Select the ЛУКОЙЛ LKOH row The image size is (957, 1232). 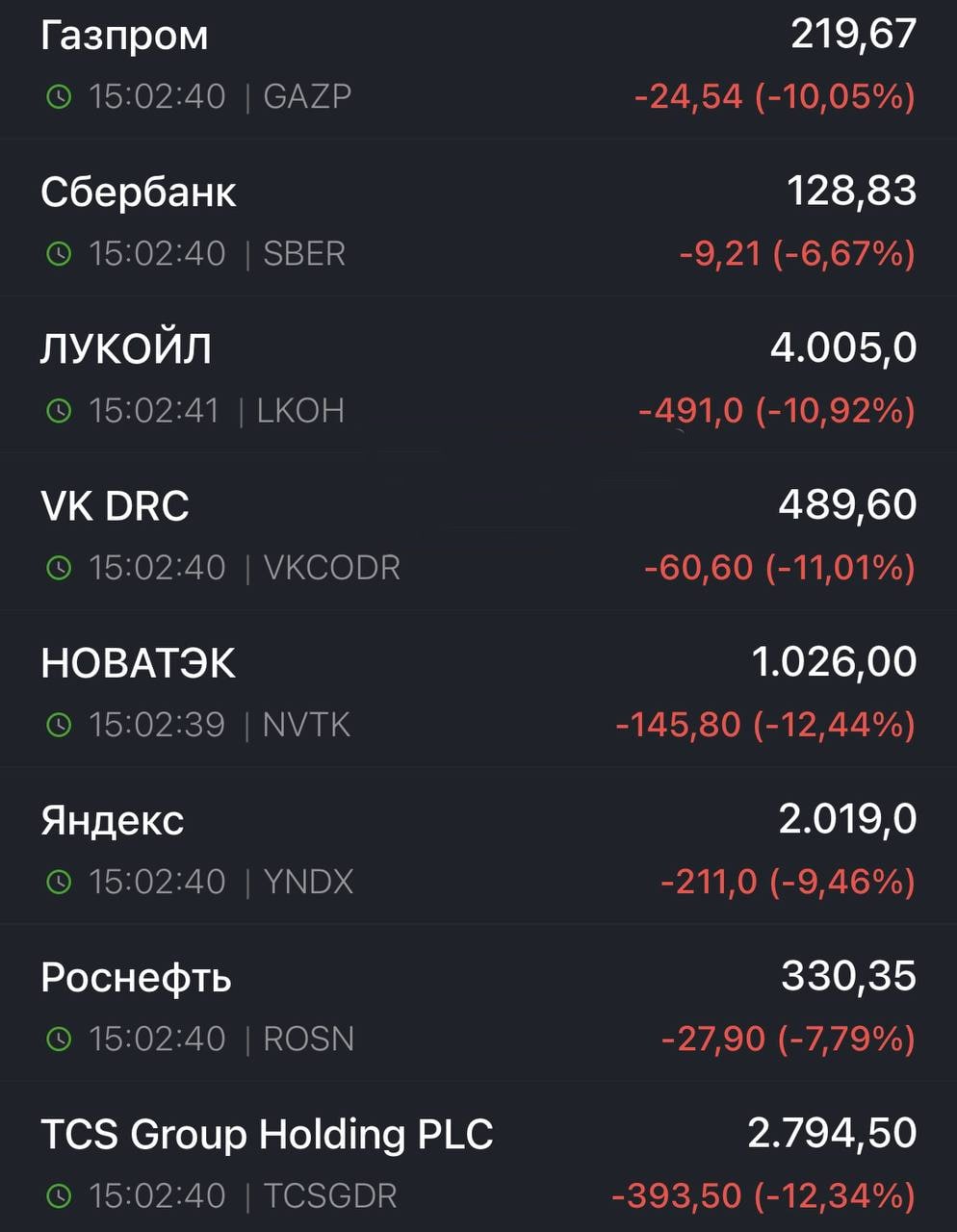[478, 378]
